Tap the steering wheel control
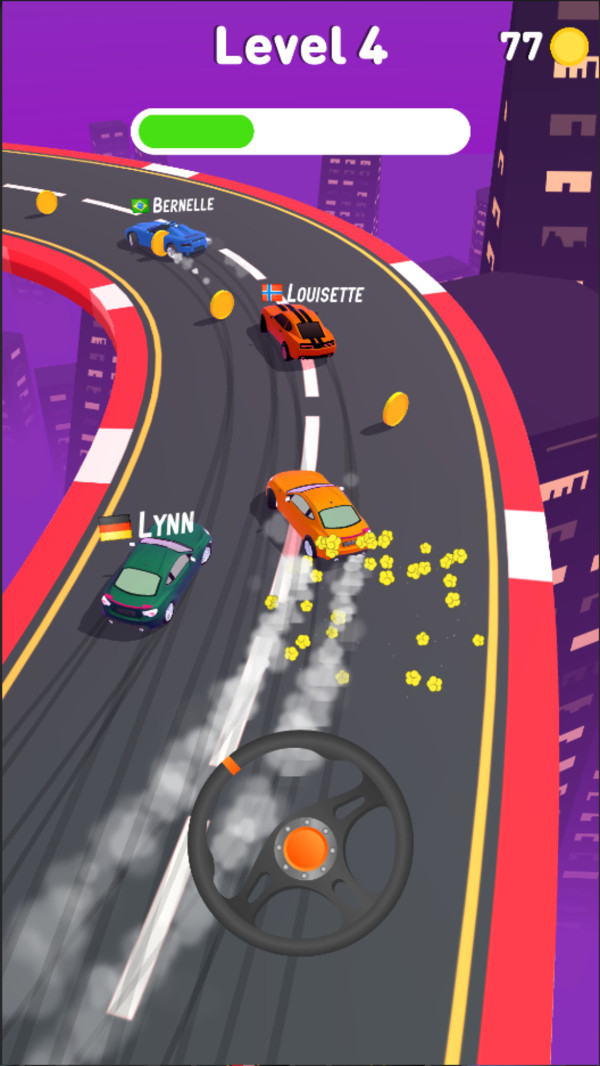 pyautogui.click(x=301, y=843)
